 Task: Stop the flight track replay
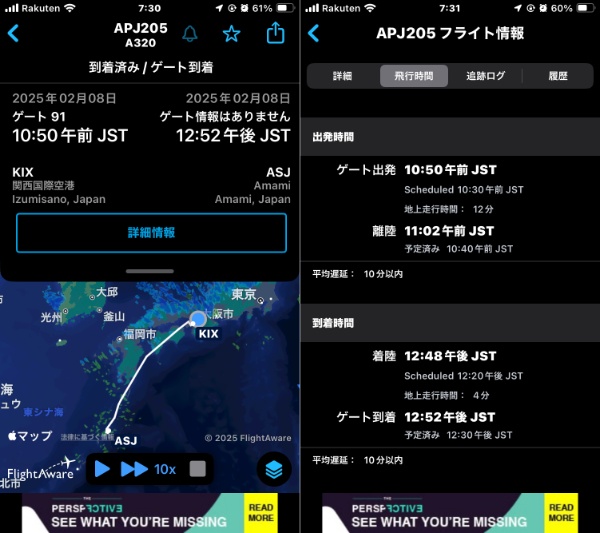tap(197, 468)
